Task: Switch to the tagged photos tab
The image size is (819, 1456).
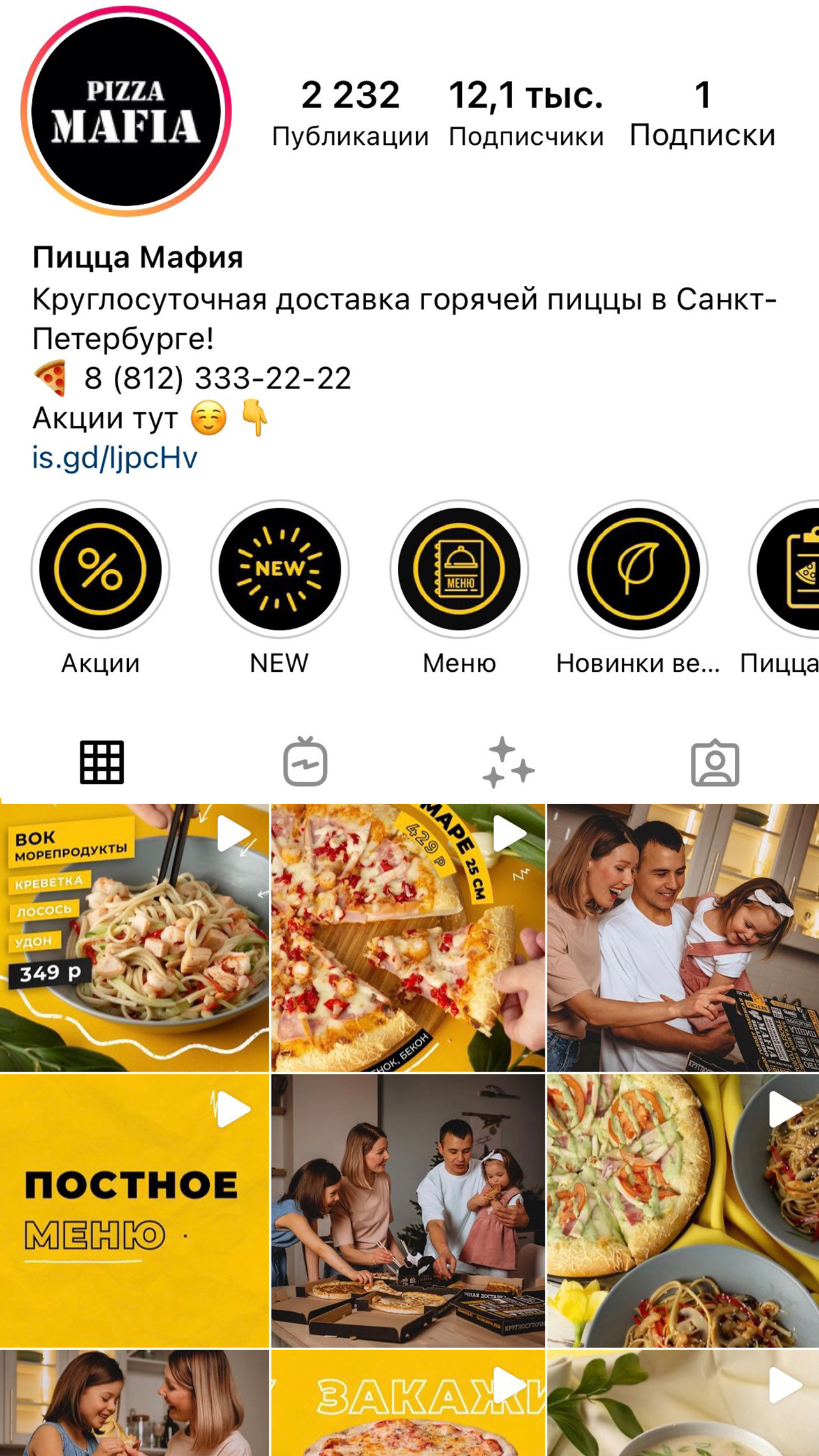Action: [715, 762]
